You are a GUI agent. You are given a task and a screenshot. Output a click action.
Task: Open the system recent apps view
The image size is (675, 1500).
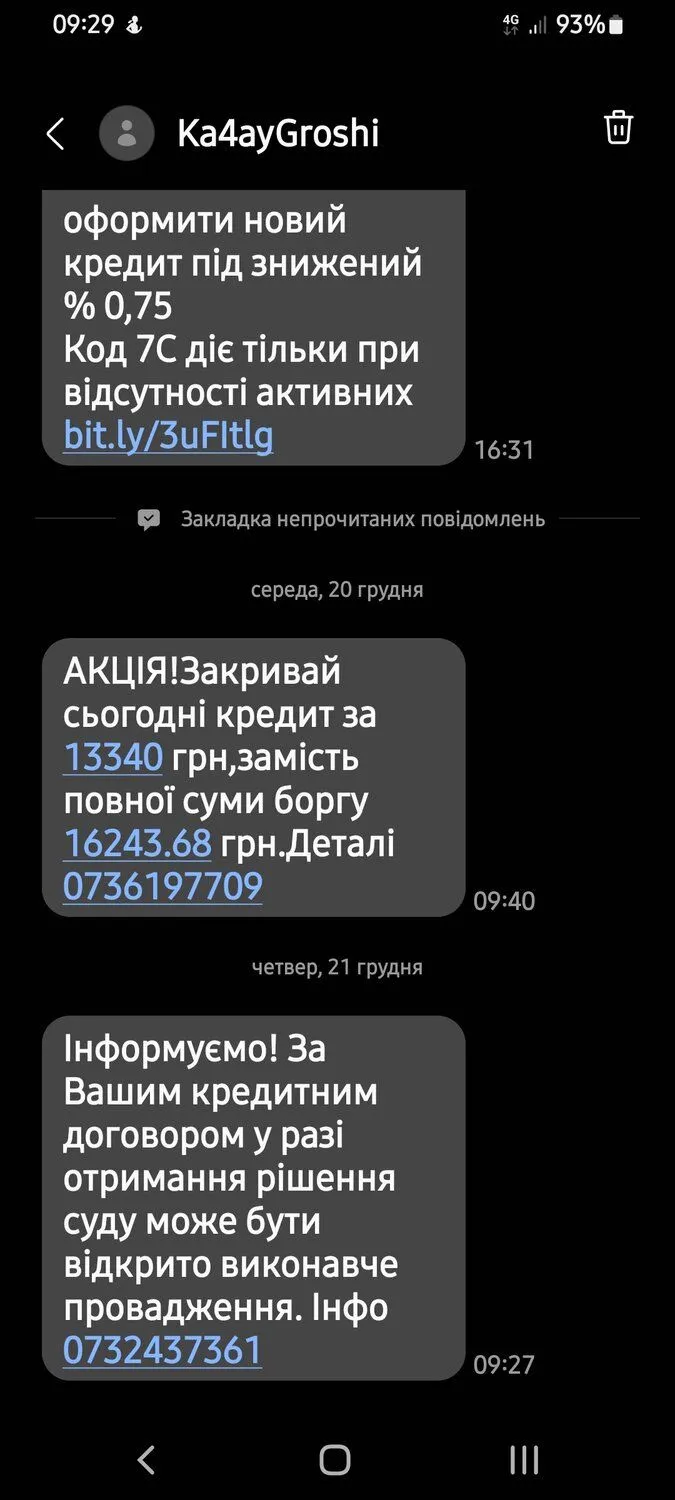point(524,1459)
